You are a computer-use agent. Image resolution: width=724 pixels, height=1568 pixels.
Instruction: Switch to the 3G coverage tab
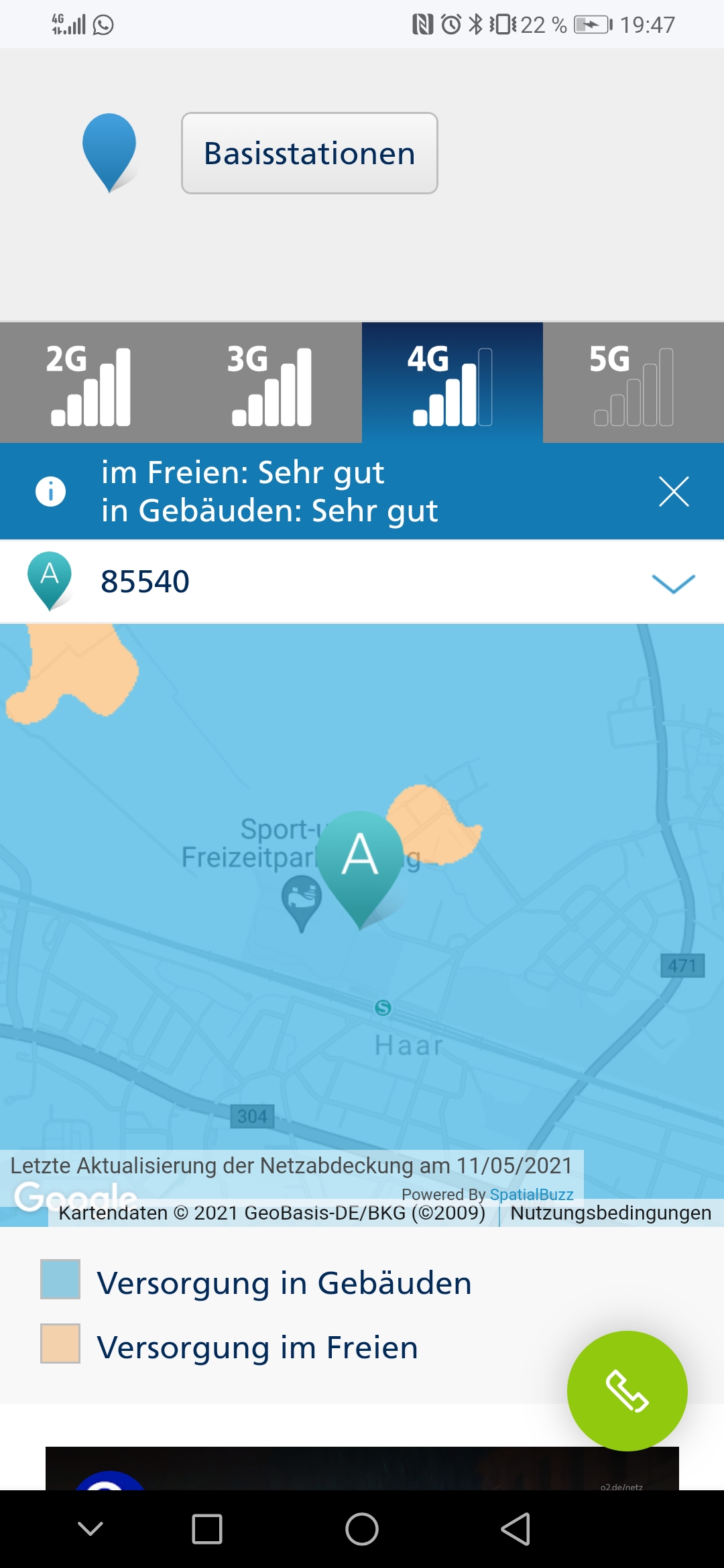(271, 383)
